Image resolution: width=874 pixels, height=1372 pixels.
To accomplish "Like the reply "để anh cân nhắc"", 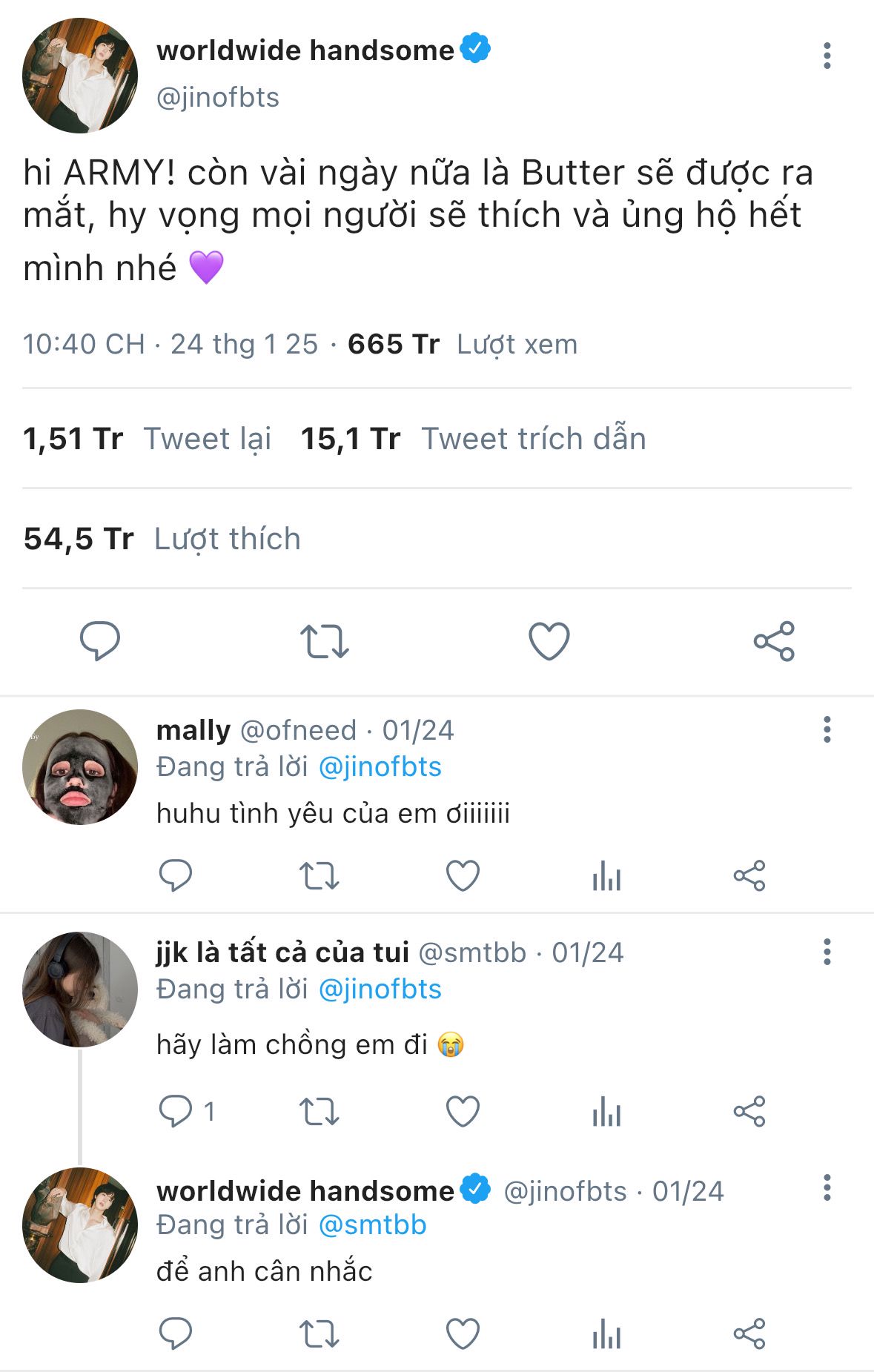I will pyautogui.click(x=463, y=1333).
